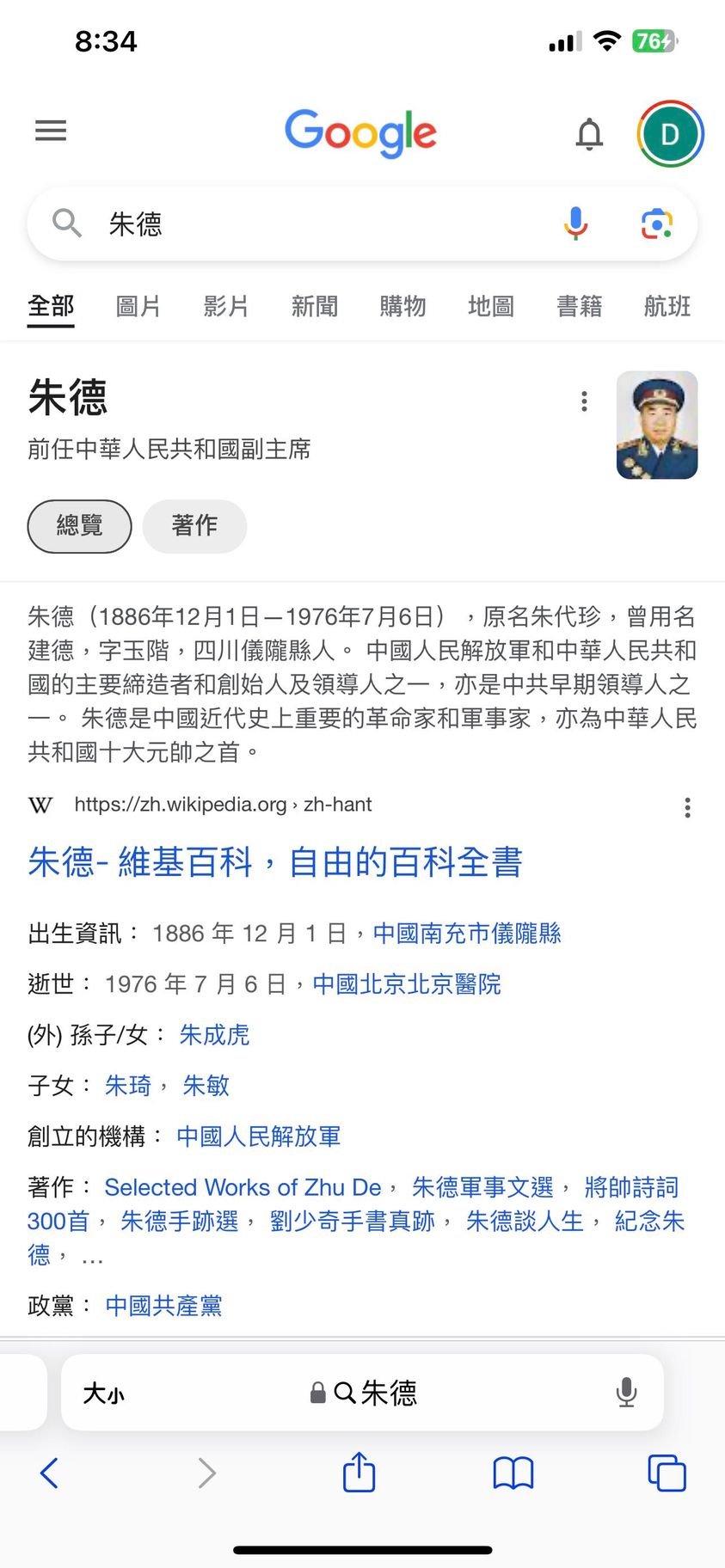This screenshot has height=1568, width=725.
Task: Tap the 大小 page settings button
Action: point(103,1393)
